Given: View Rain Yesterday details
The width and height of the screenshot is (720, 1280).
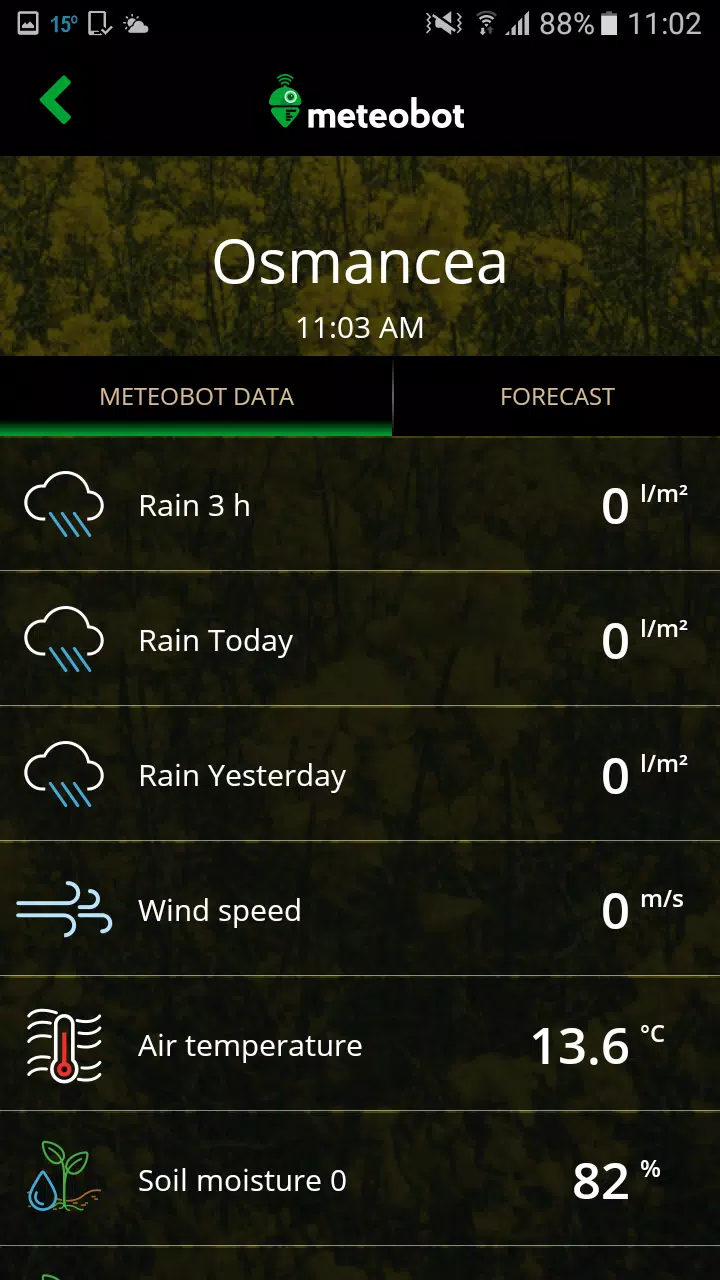Looking at the screenshot, I should point(360,775).
